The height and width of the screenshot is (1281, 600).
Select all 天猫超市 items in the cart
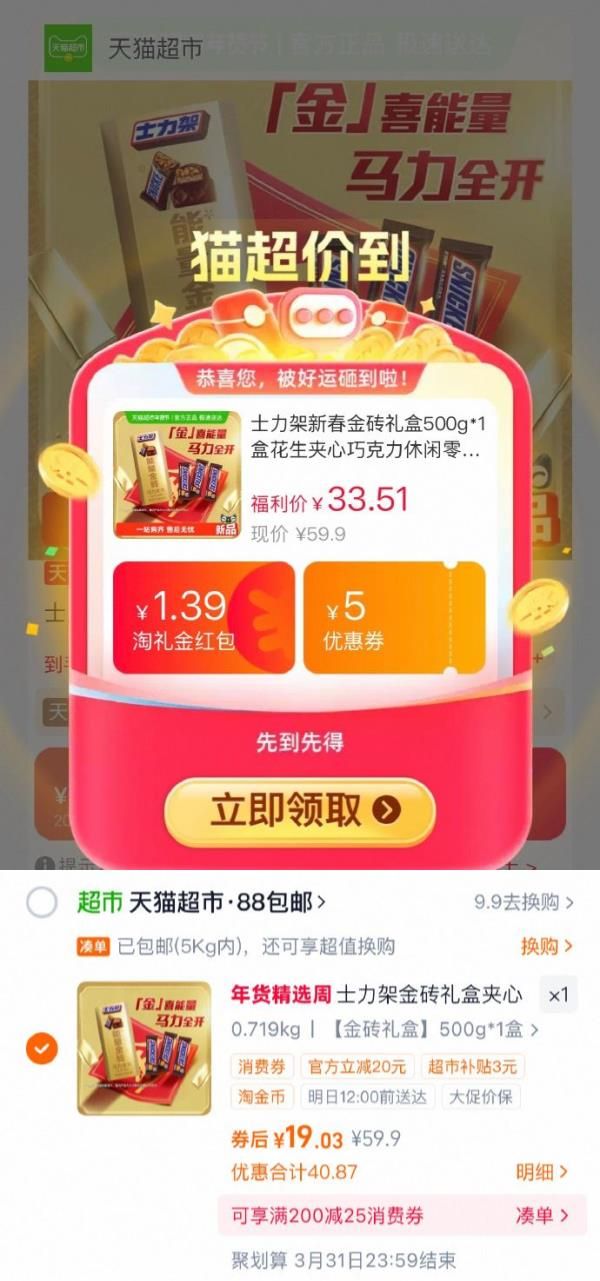tap(42, 903)
